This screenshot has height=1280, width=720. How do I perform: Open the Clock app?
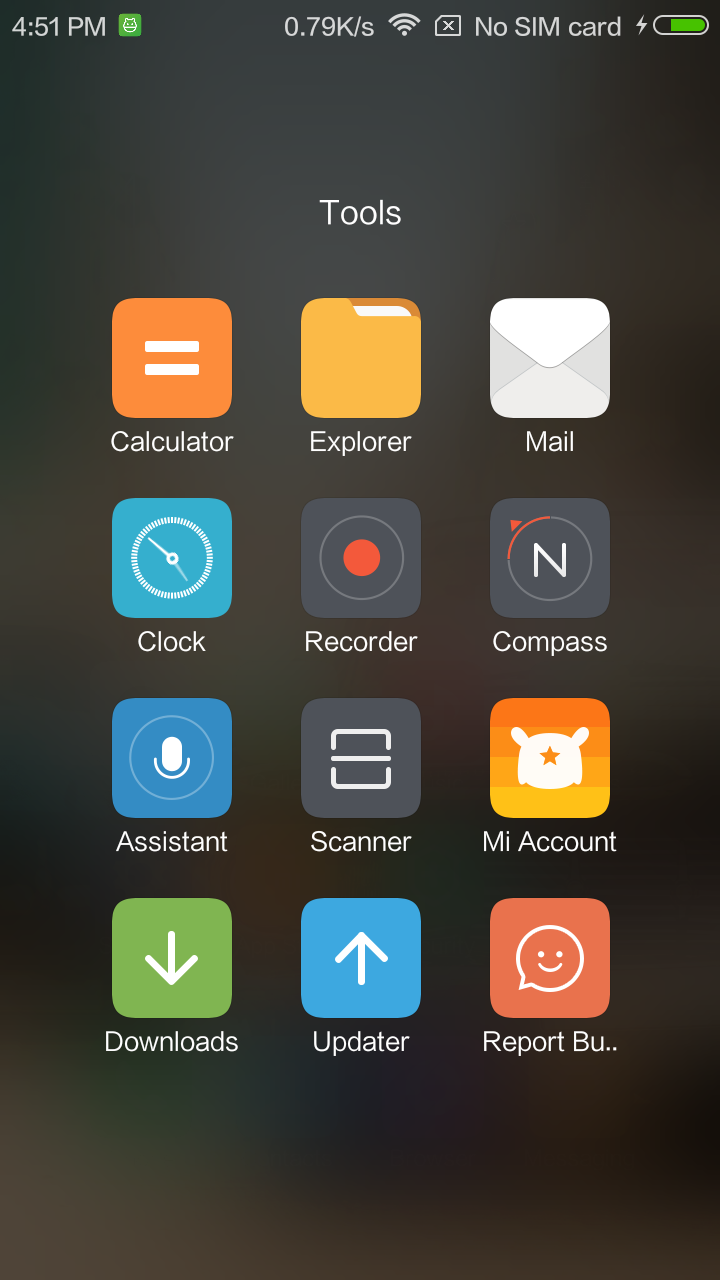[172, 558]
